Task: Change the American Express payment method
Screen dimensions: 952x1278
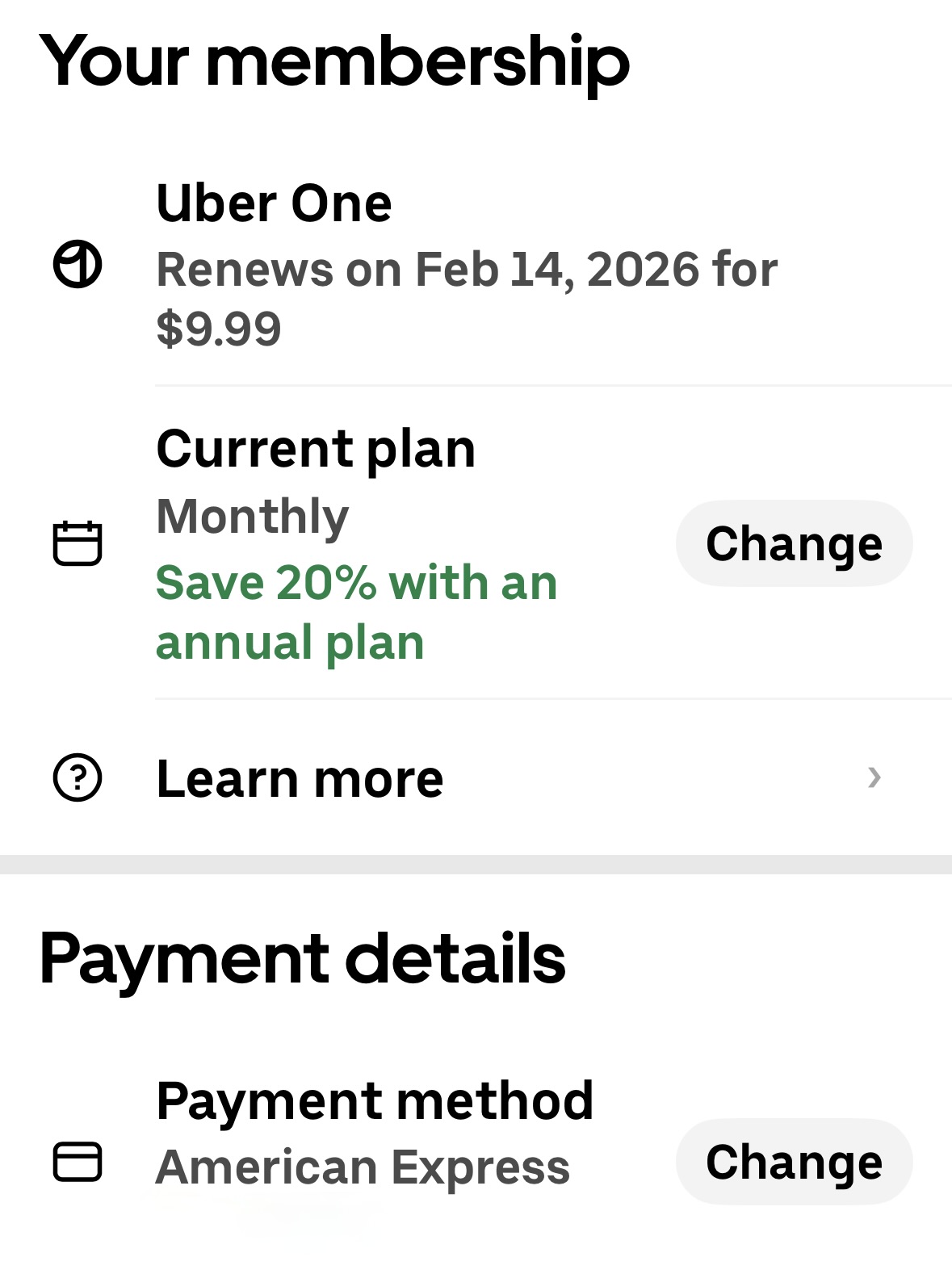Action: [794, 1162]
